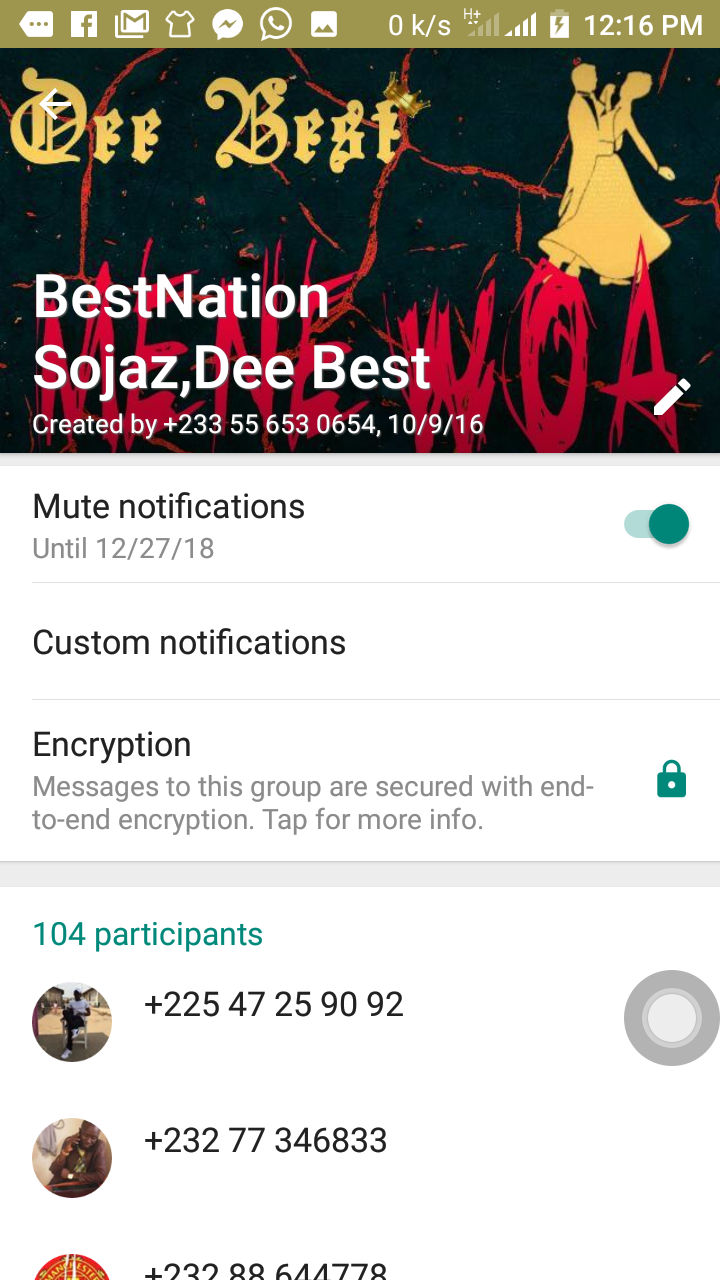Tap the floating assistive touch button
Screen dimensions: 720x1280
tap(671, 1018)
